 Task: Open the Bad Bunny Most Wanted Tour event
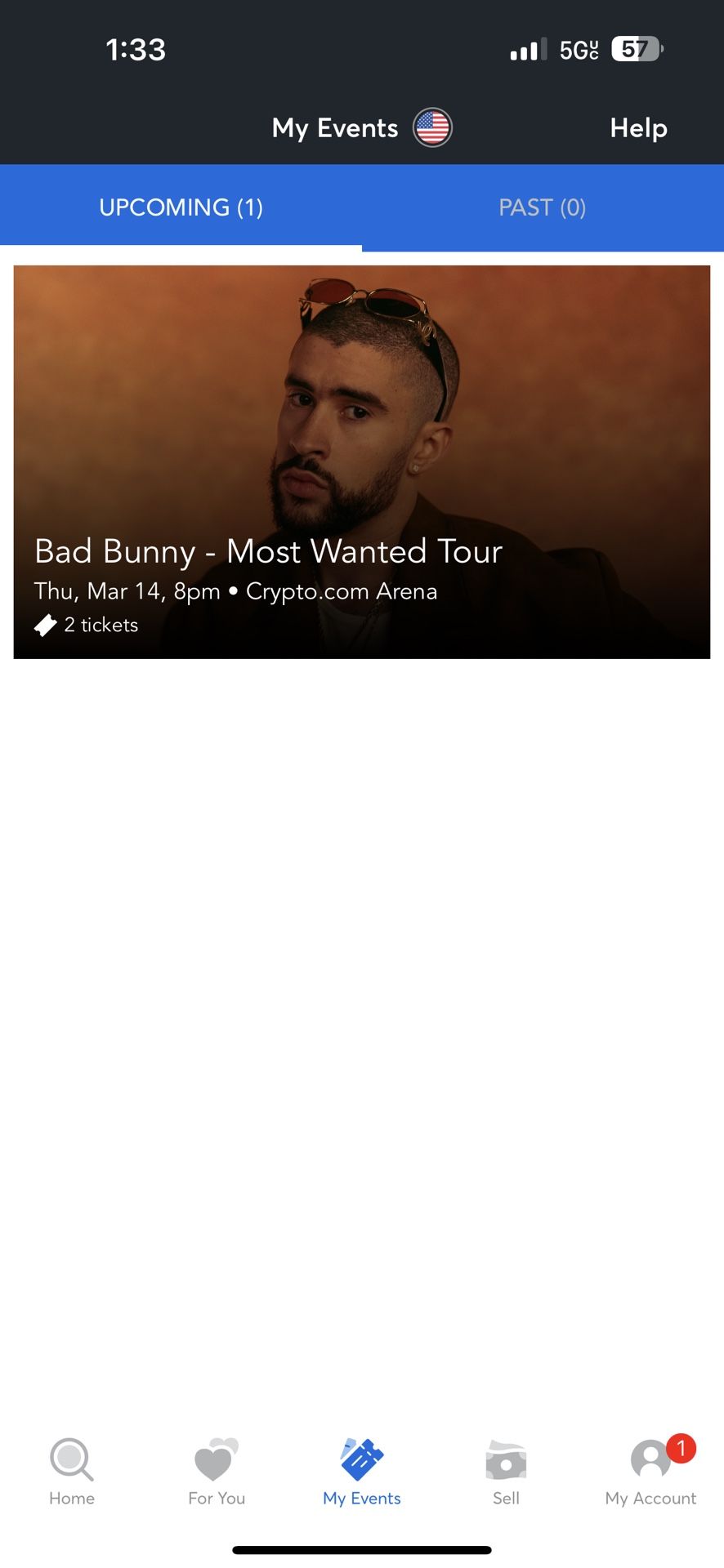362,461
